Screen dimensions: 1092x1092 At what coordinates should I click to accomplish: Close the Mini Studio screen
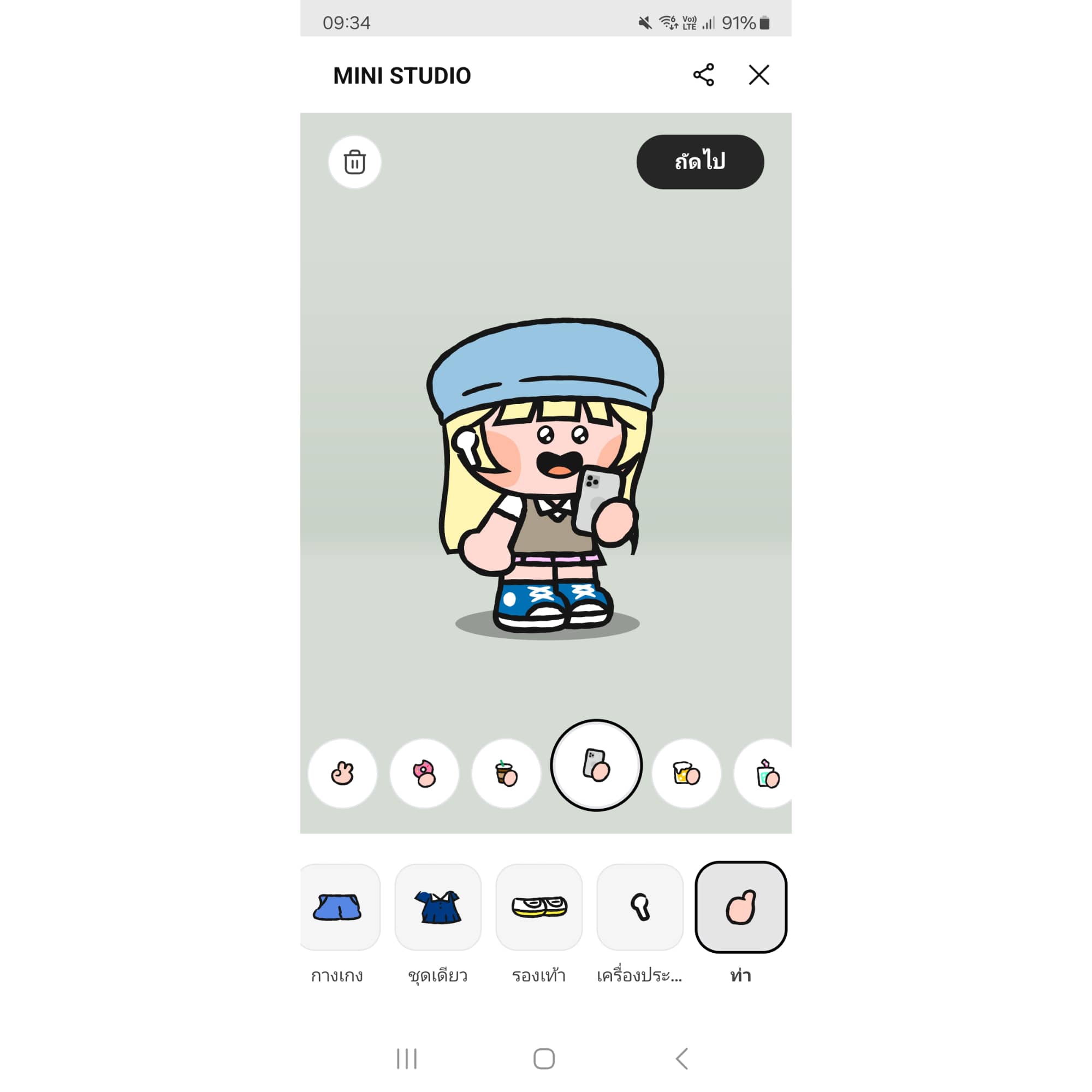(x=758, y=75)
